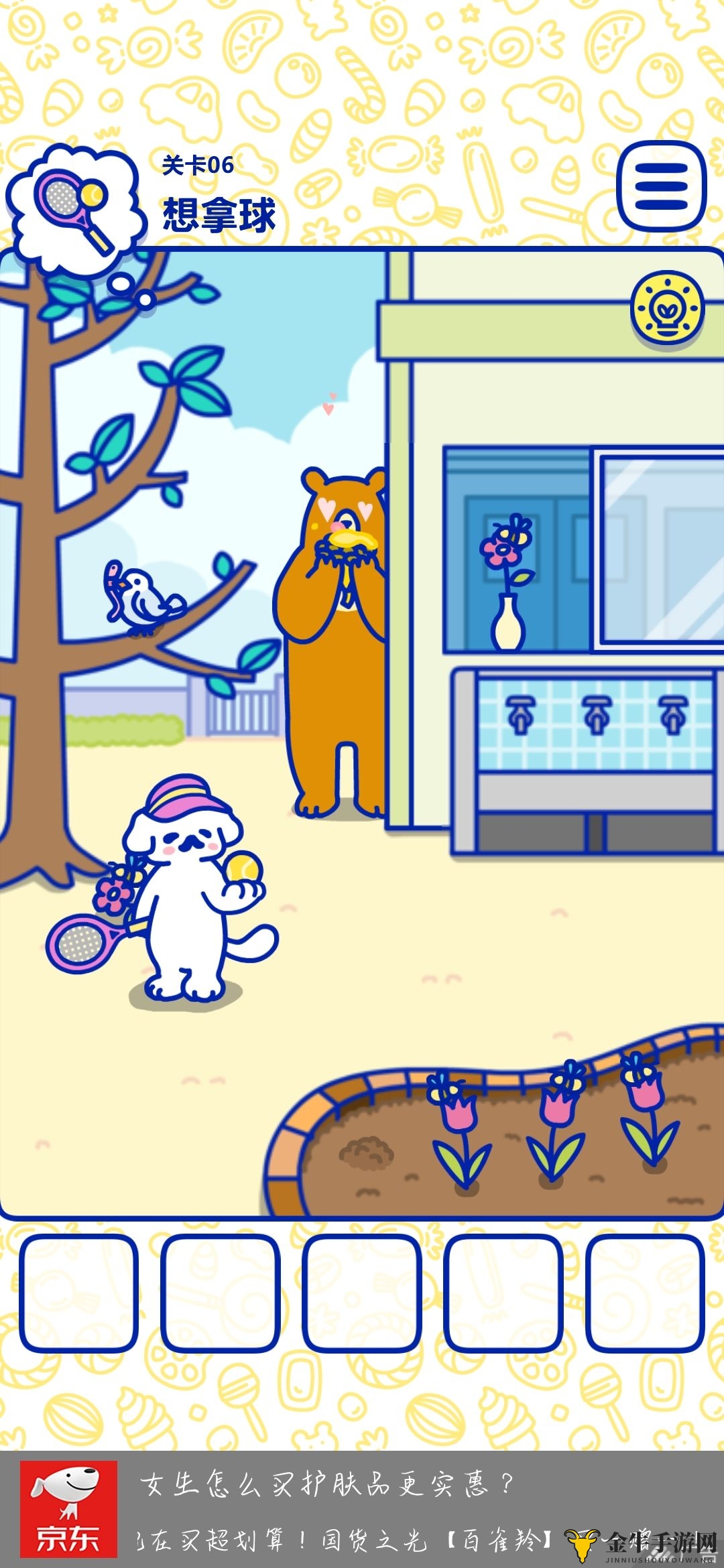Viewport: 724px width, 1568px height.
Task: Open the JD skincare ad banner
Action: (x=362, y=1511)
